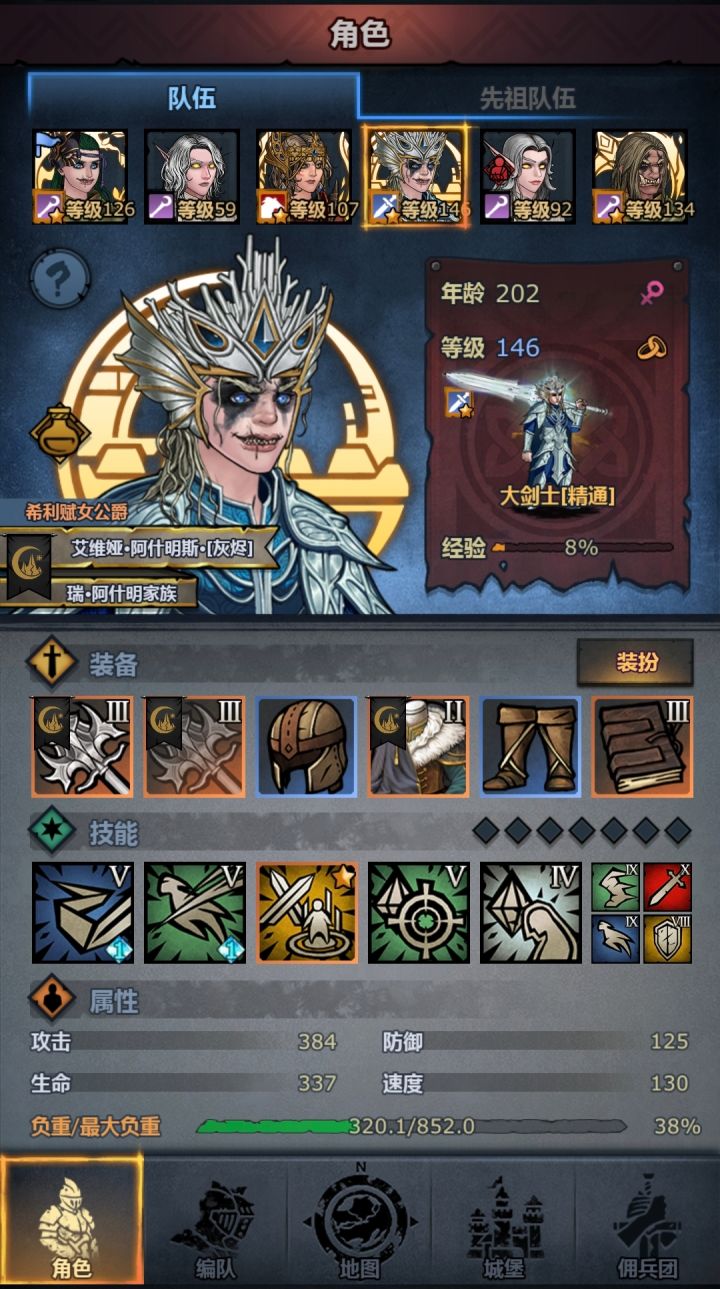
Task: Select the level 126 team member portrait
Action: [x=81, y=177]
